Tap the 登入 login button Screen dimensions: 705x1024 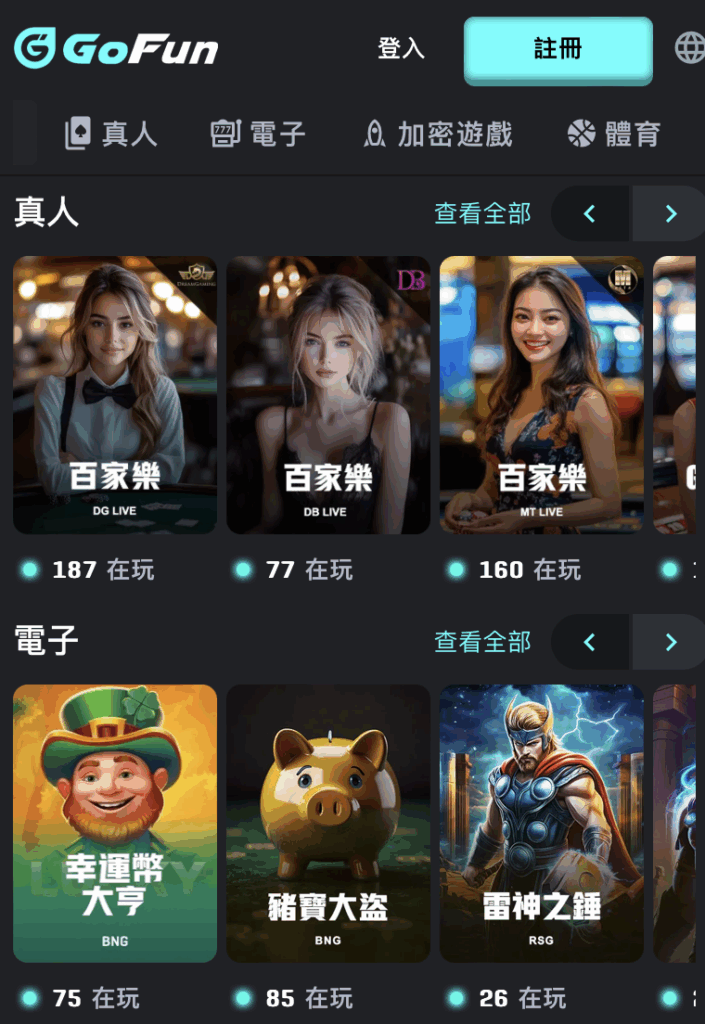pos(401,48)
